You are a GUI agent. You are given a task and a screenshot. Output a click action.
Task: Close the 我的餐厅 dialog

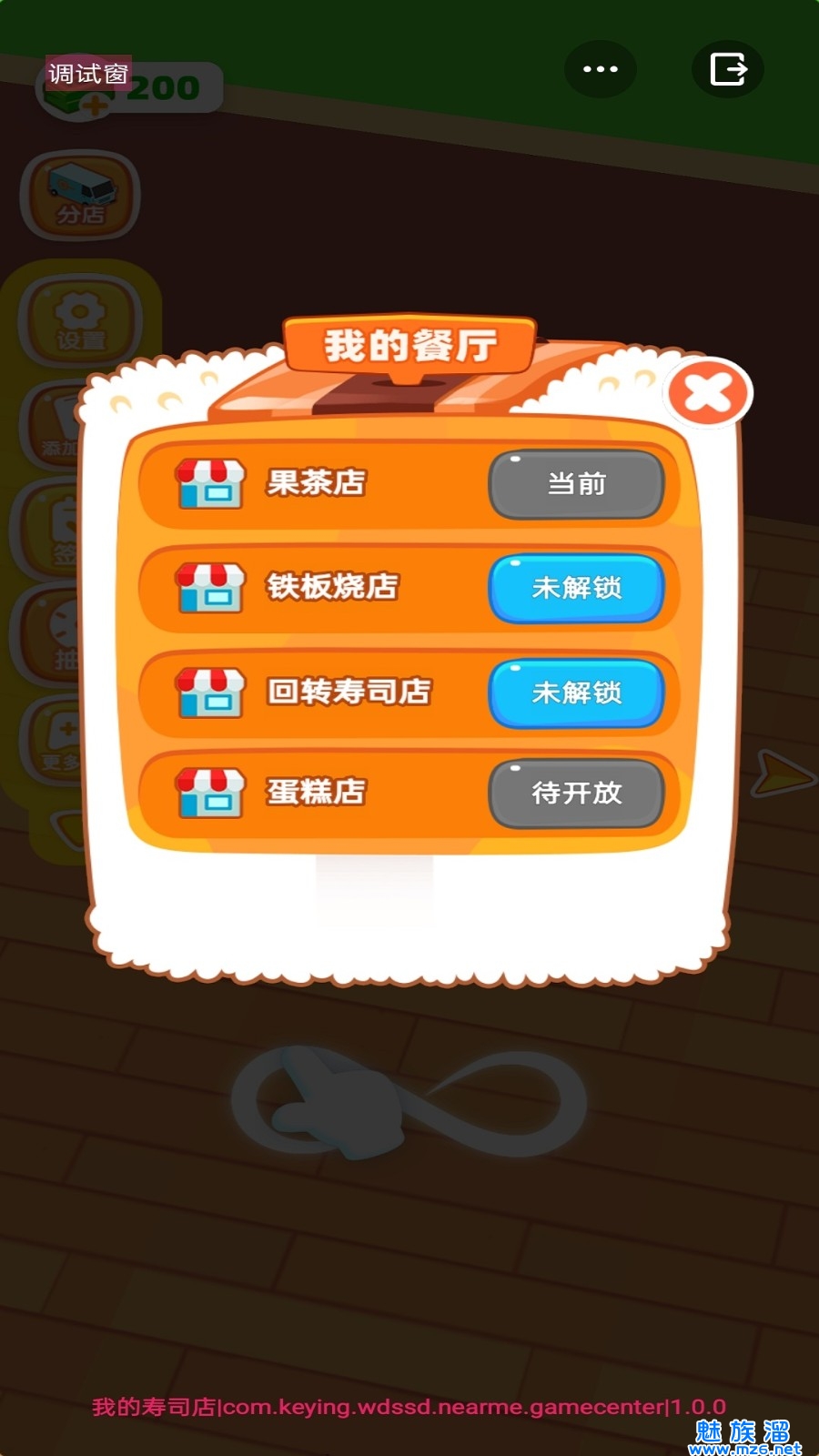coord(709,393)
